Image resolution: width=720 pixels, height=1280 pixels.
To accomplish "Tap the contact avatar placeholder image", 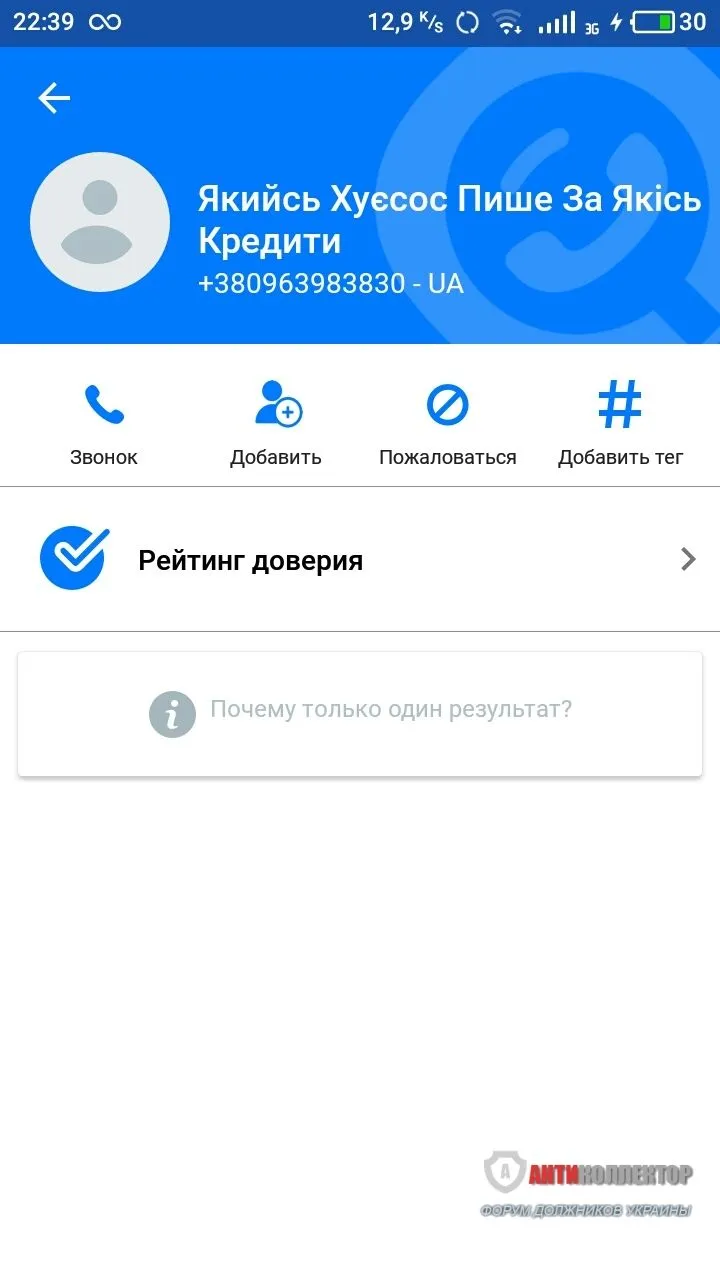I will 99,222.
